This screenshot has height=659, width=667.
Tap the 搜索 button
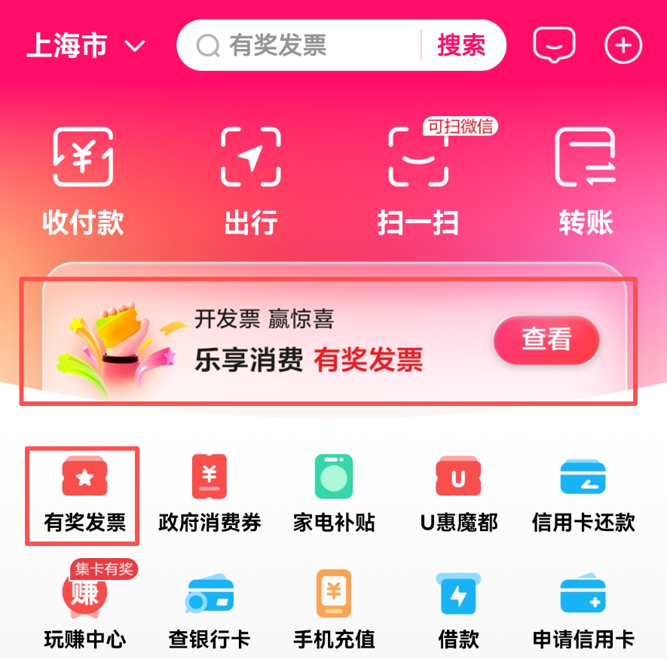[x=462, y=45]
